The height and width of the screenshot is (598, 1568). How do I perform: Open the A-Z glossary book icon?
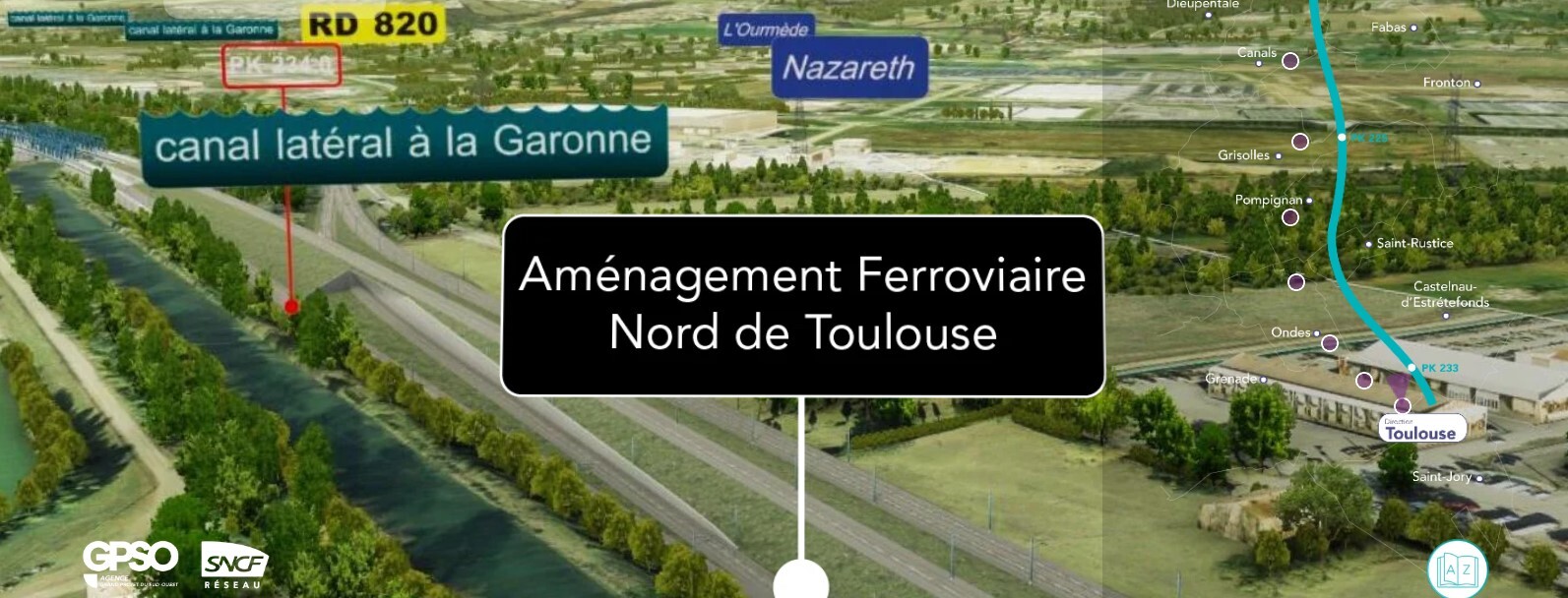[x=1457, y=569]
